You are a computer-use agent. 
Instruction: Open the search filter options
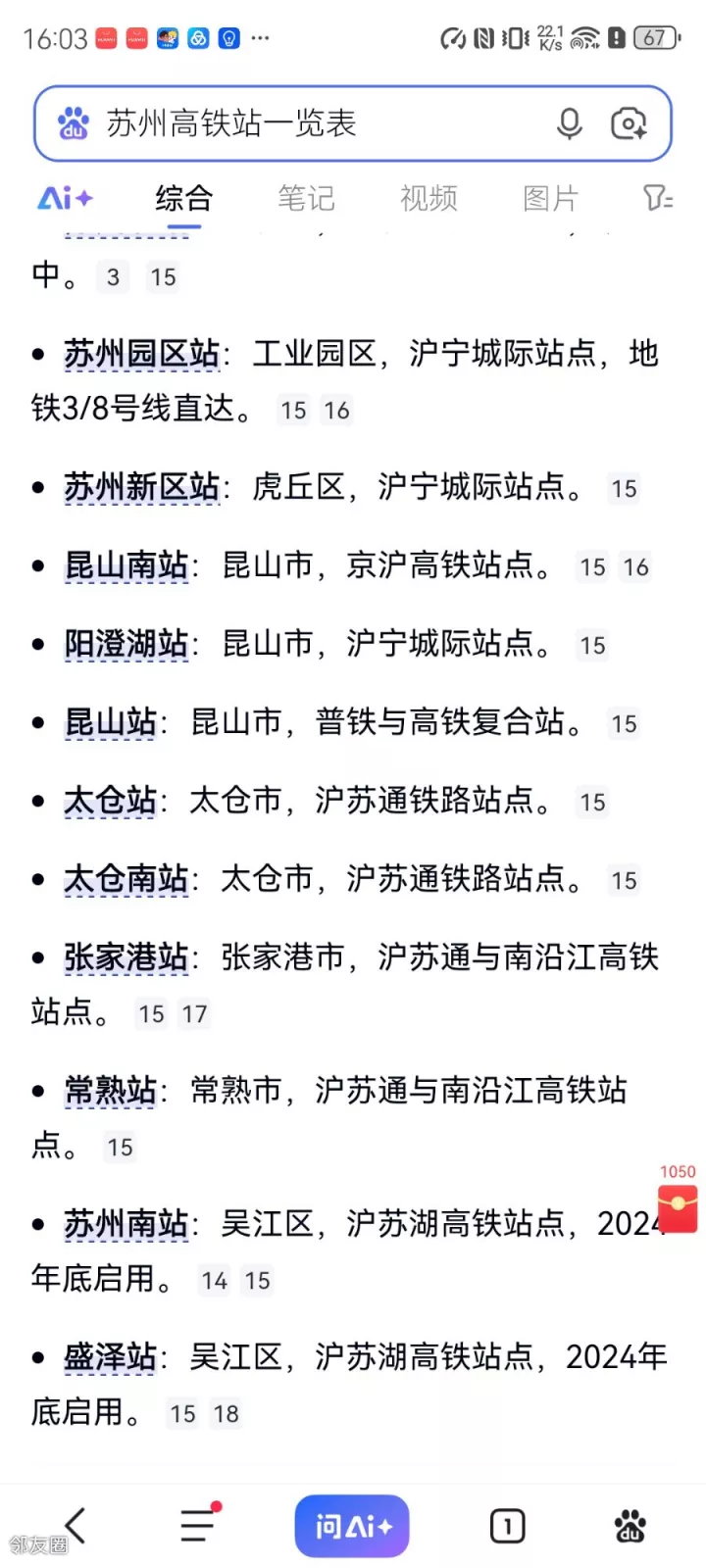click(657, 198)
